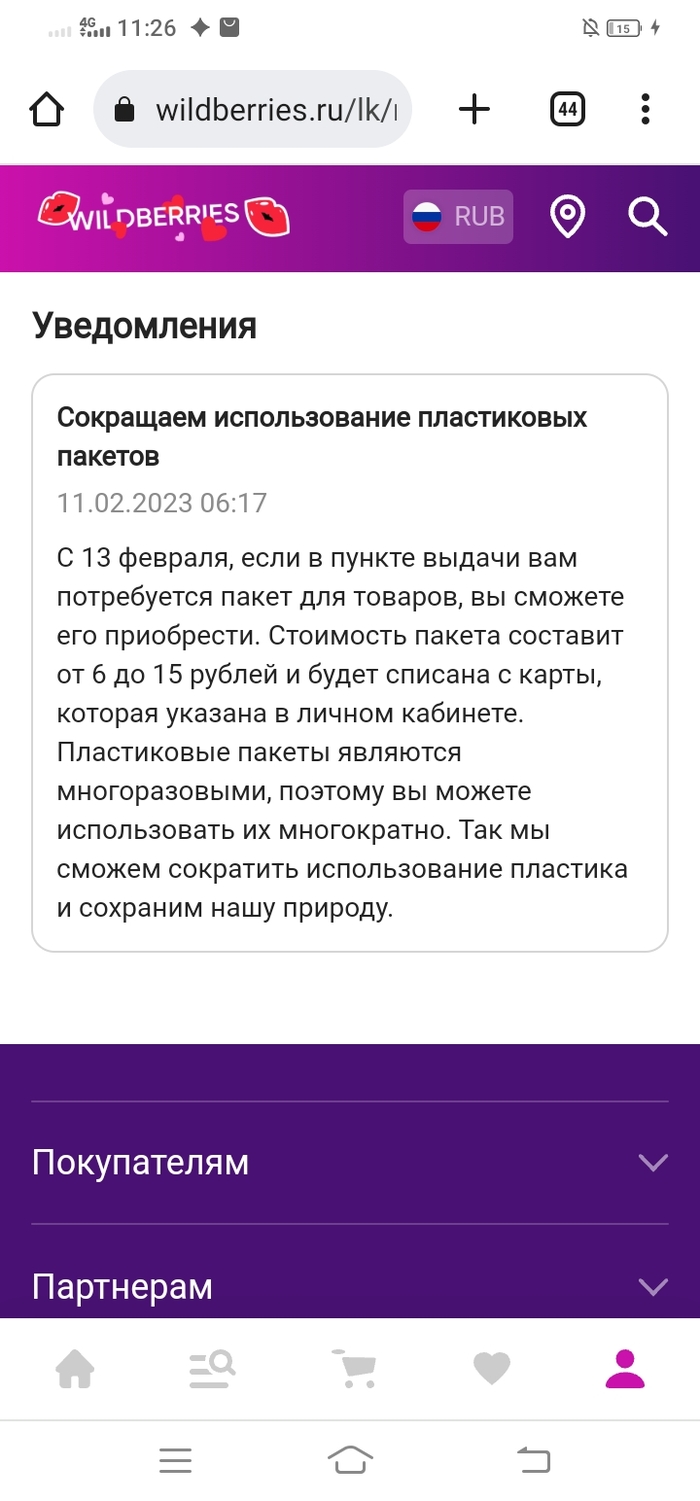This screenshot has height=1501, width=700.
Task: Tap the system recent apps button
Action: (x=175, y=1461)
